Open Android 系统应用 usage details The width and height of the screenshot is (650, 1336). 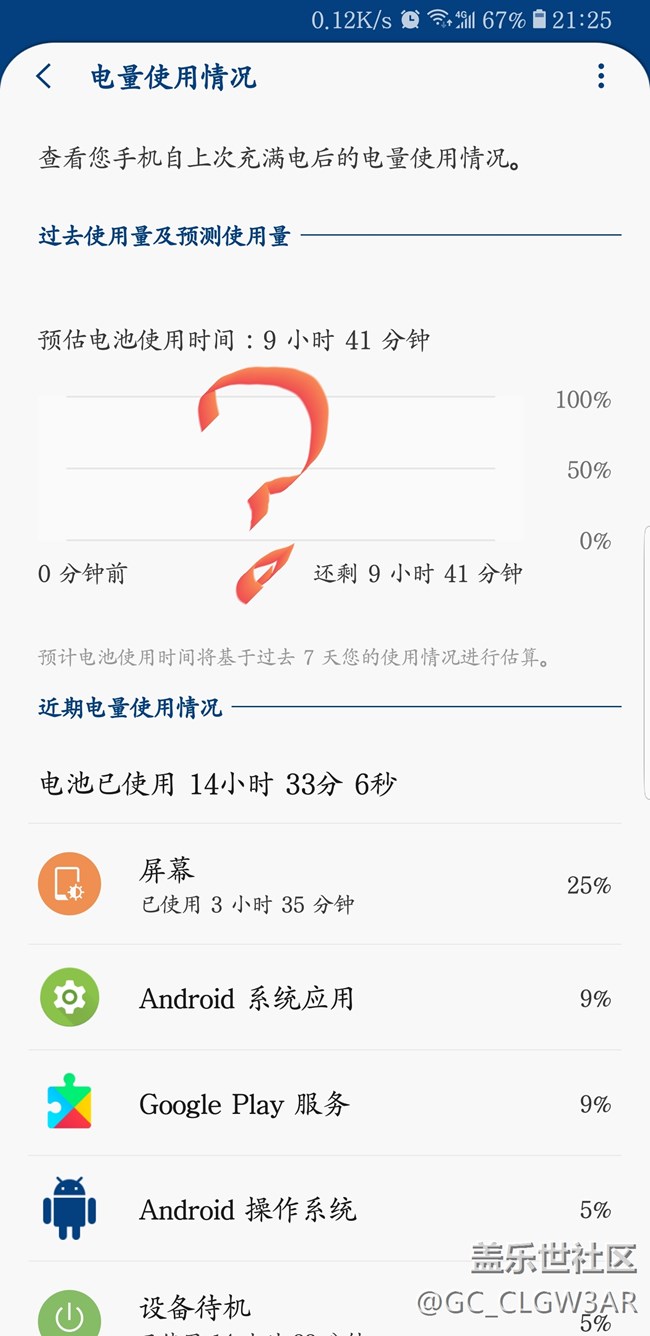(324, 998)
